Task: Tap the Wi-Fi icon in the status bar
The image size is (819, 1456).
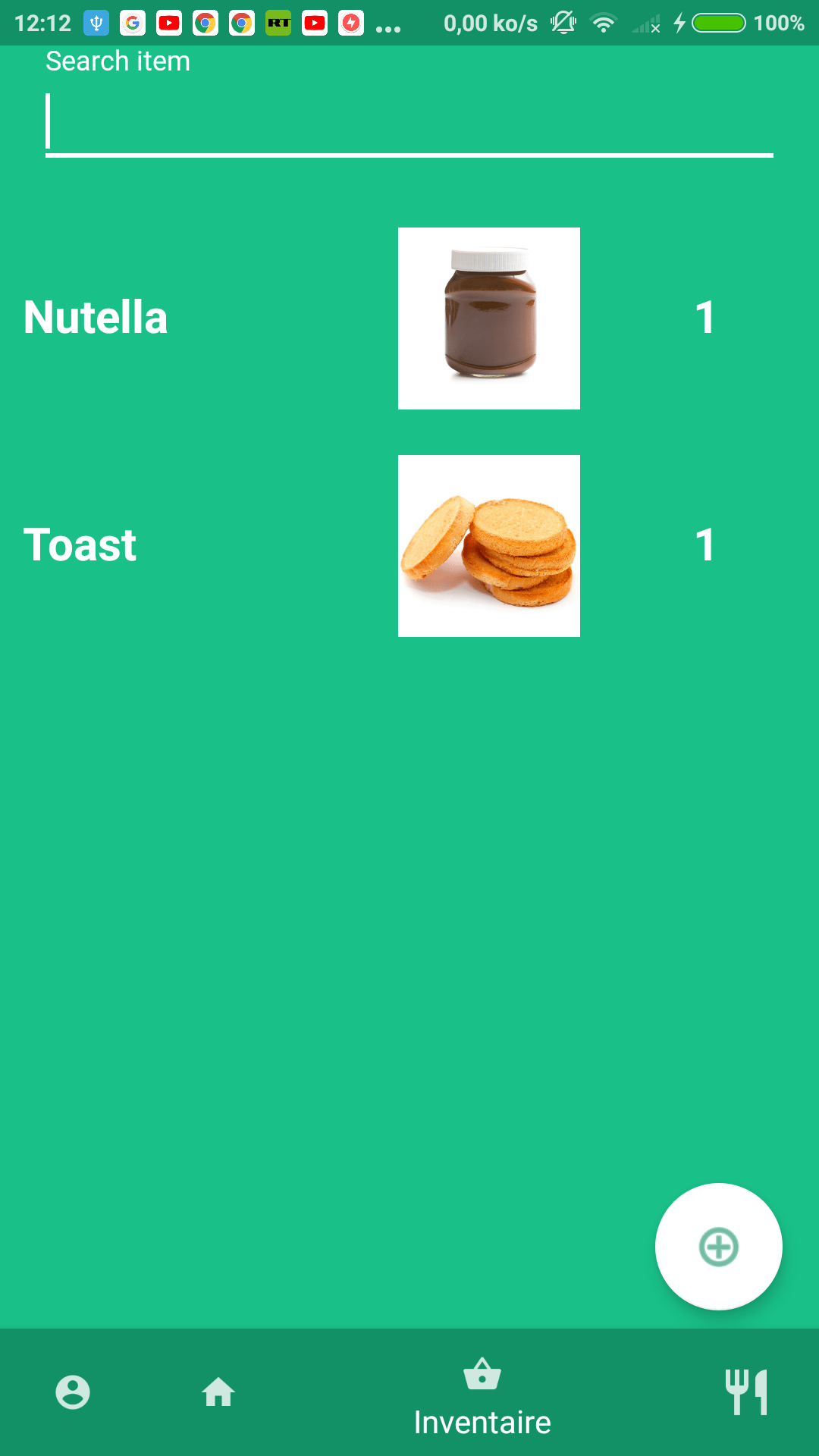Action: pyautogui.click(x=603, y=22)
